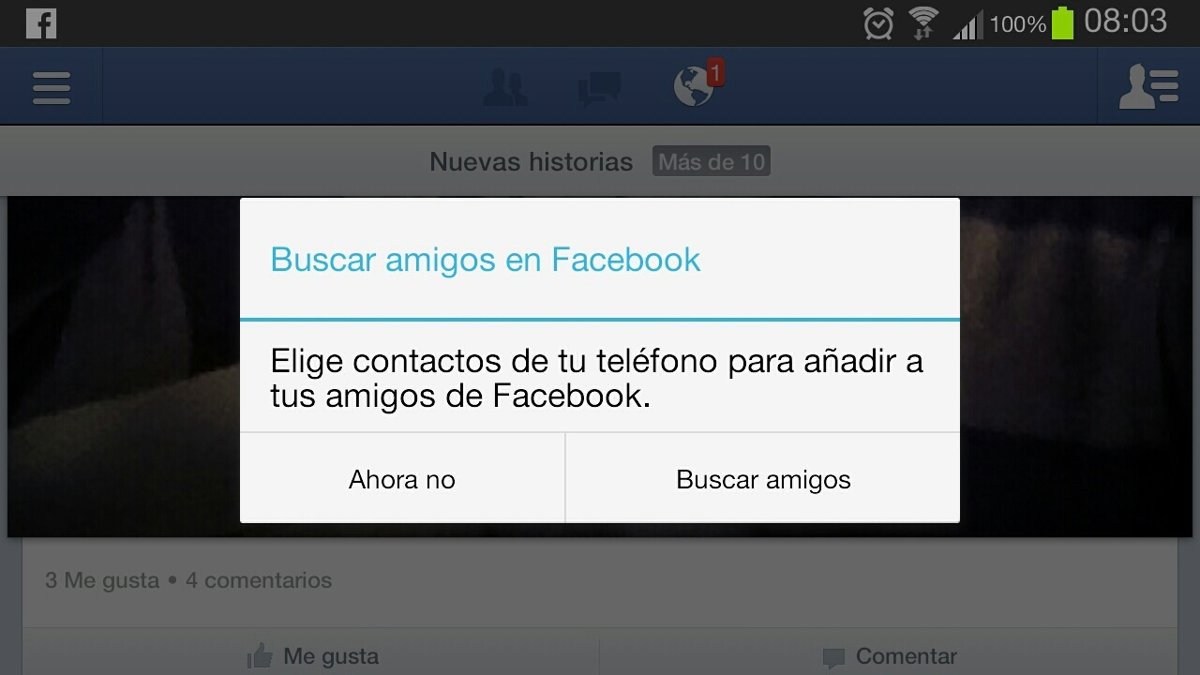1200x675 pixels.
Task: Tap Buscar amigos button
Action: (763, 479)
